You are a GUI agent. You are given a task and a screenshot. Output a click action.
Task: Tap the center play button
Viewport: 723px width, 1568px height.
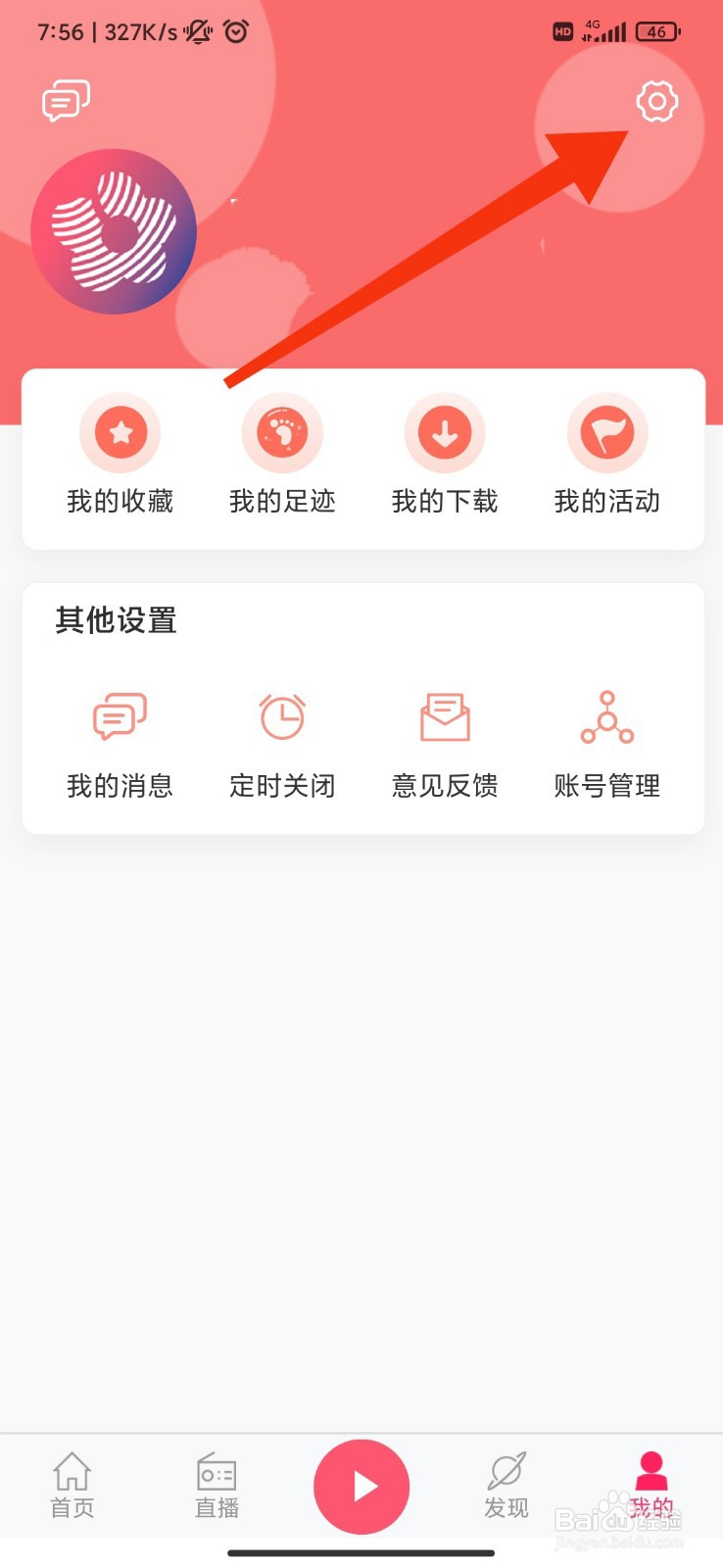click(x=361, y=1486)
